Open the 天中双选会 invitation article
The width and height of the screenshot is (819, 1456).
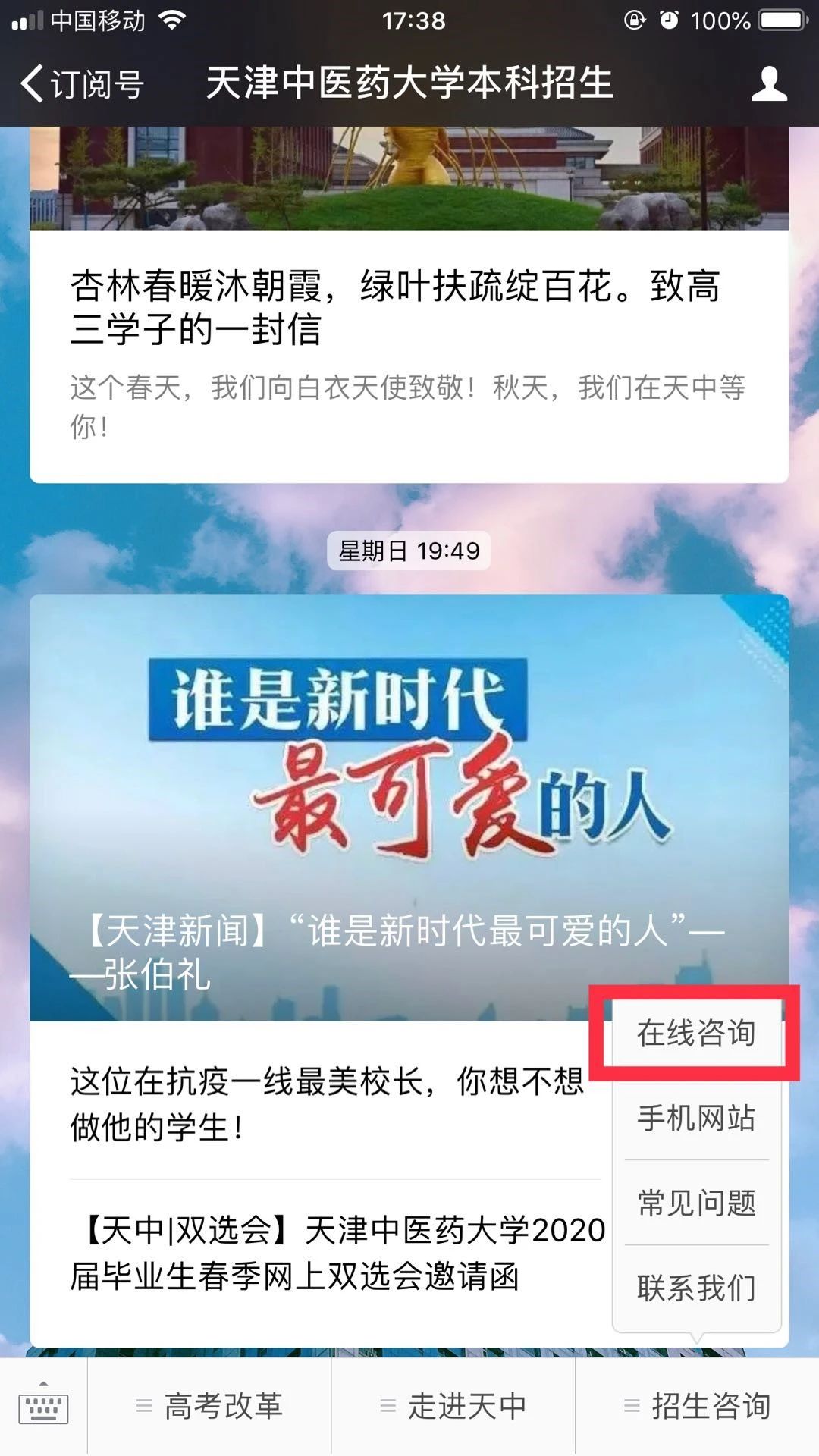[x=334, y=1253]
